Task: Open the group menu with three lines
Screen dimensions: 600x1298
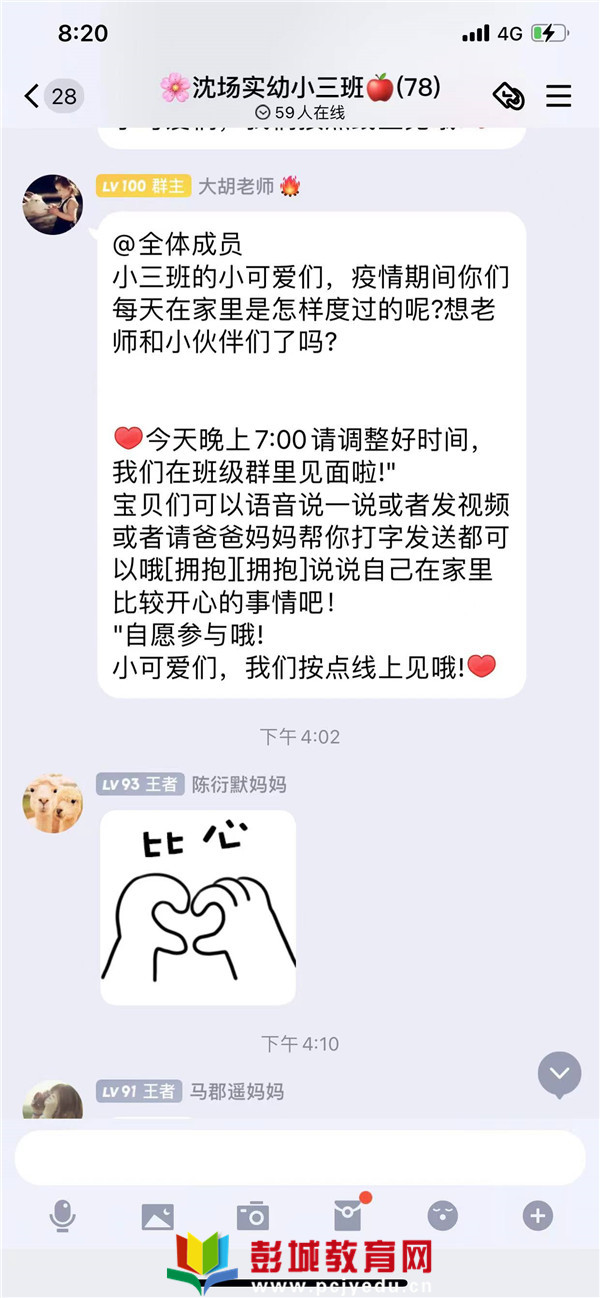Action: [558, 96]
